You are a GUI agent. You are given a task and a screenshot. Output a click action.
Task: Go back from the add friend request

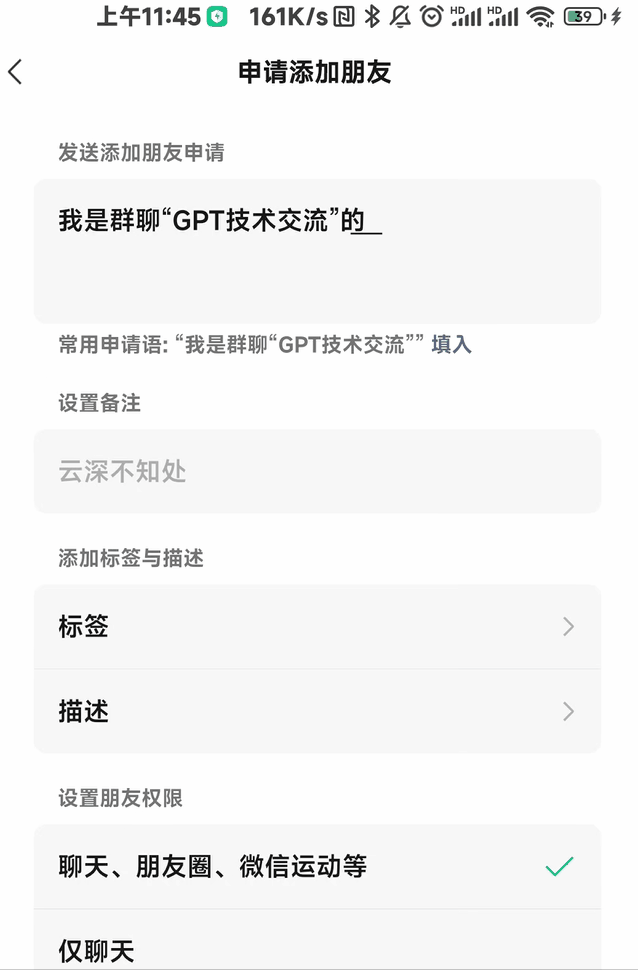(x=16, y=72)
